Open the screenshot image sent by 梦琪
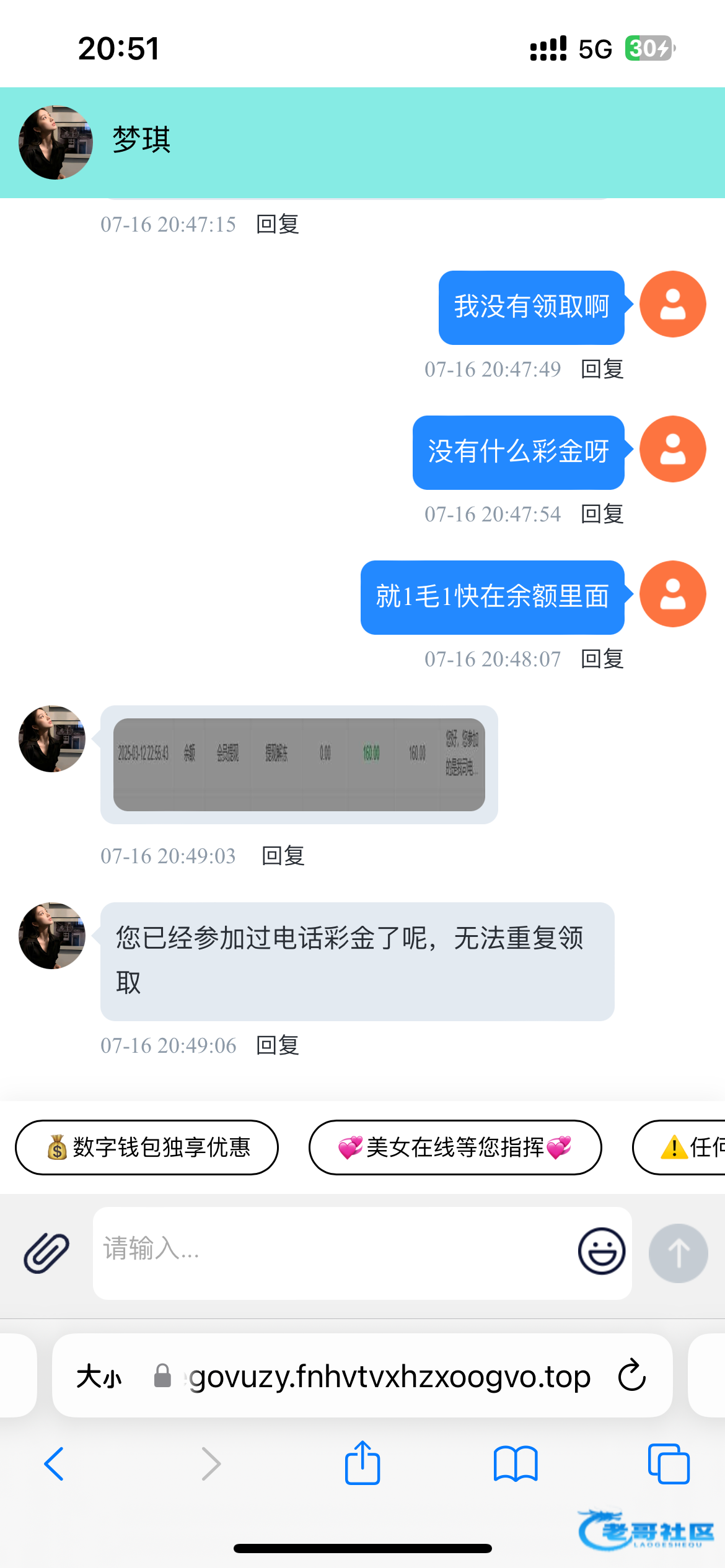The width and height of the screenshot is (725, 1568). pos(299,764)
